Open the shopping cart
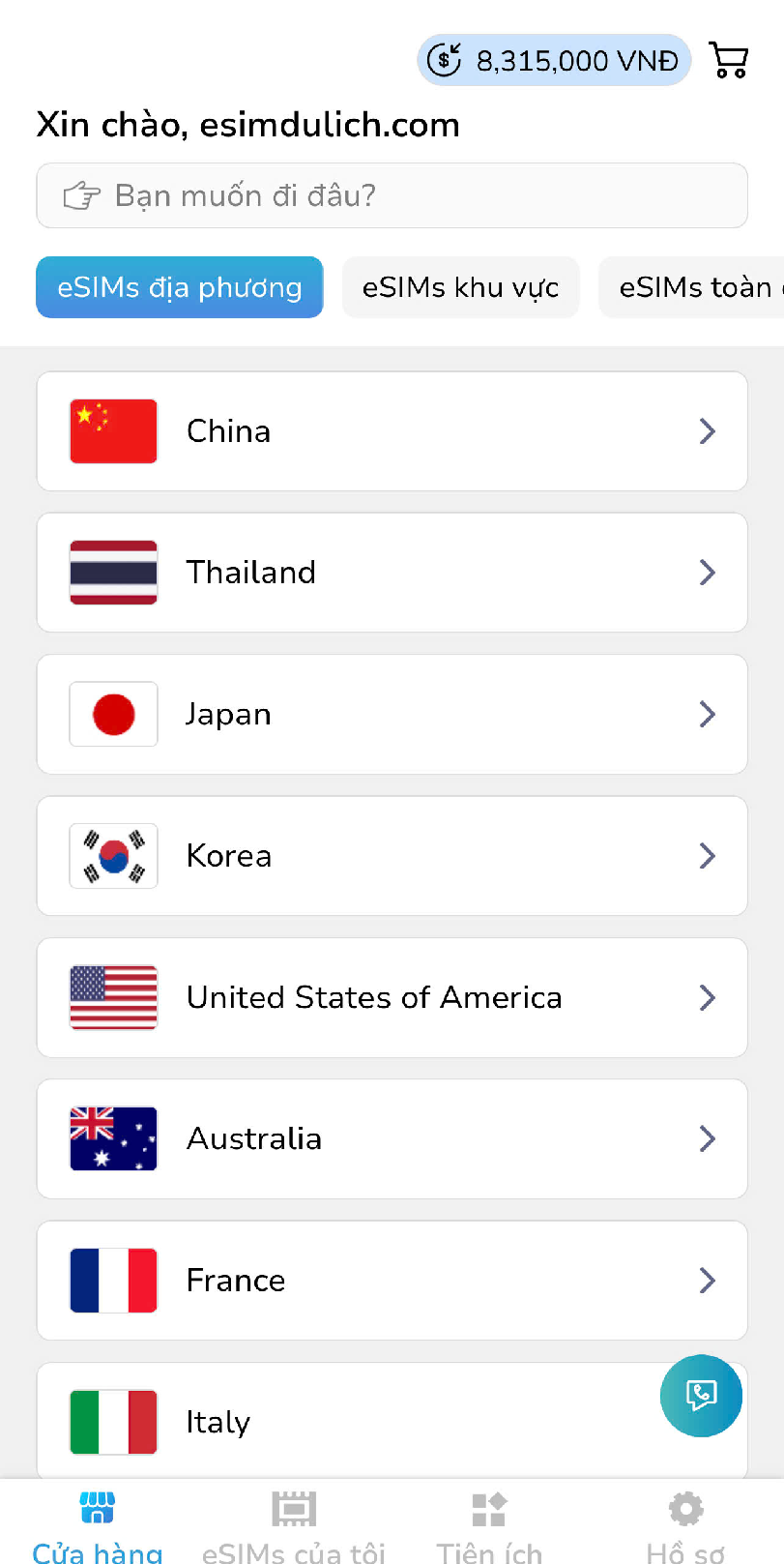This screenshot has width=784, height=1564. coord(729,60)
